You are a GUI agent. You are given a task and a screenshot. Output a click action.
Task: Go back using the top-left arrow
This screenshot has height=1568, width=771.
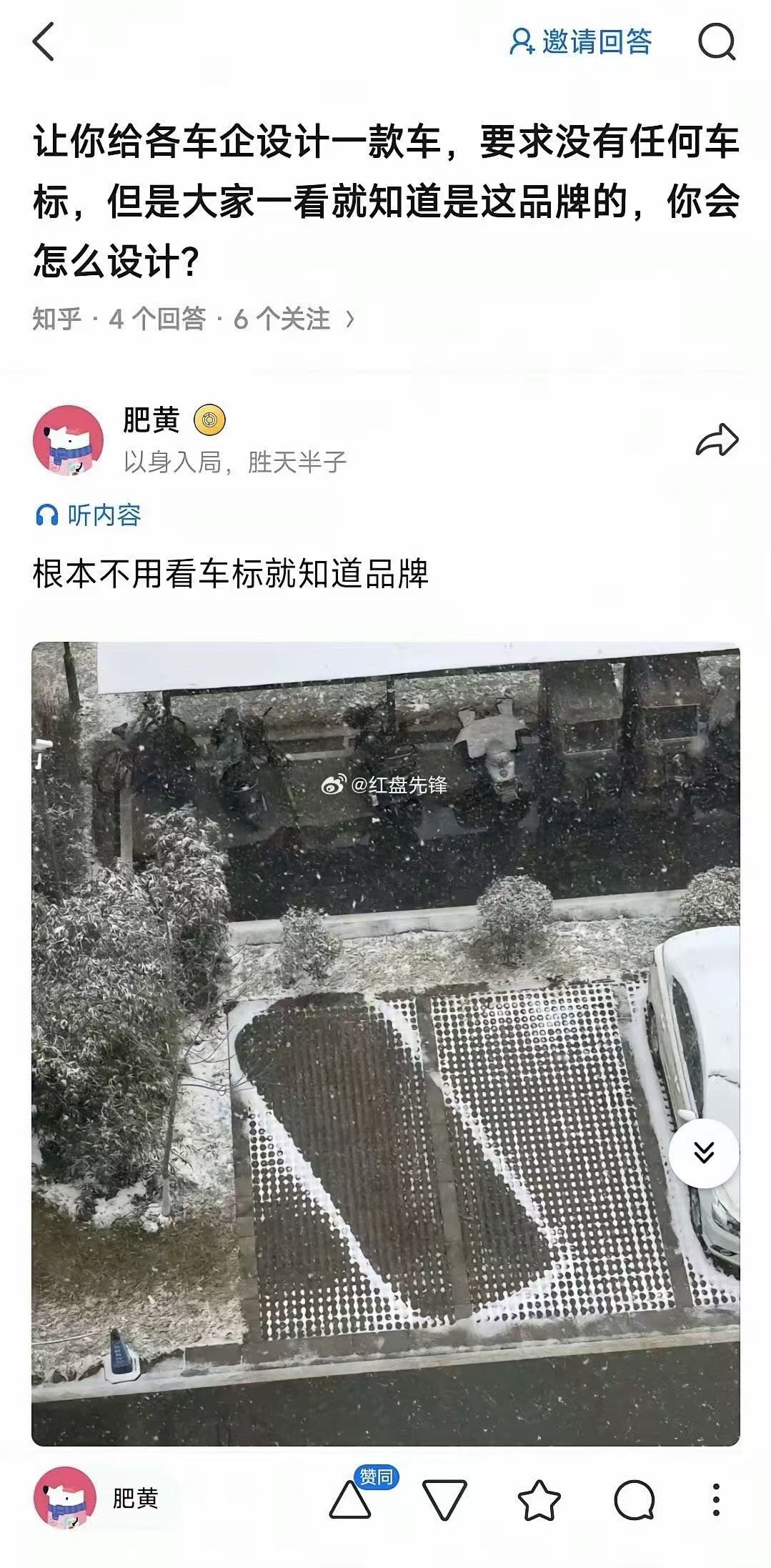[x=44, y=41]
